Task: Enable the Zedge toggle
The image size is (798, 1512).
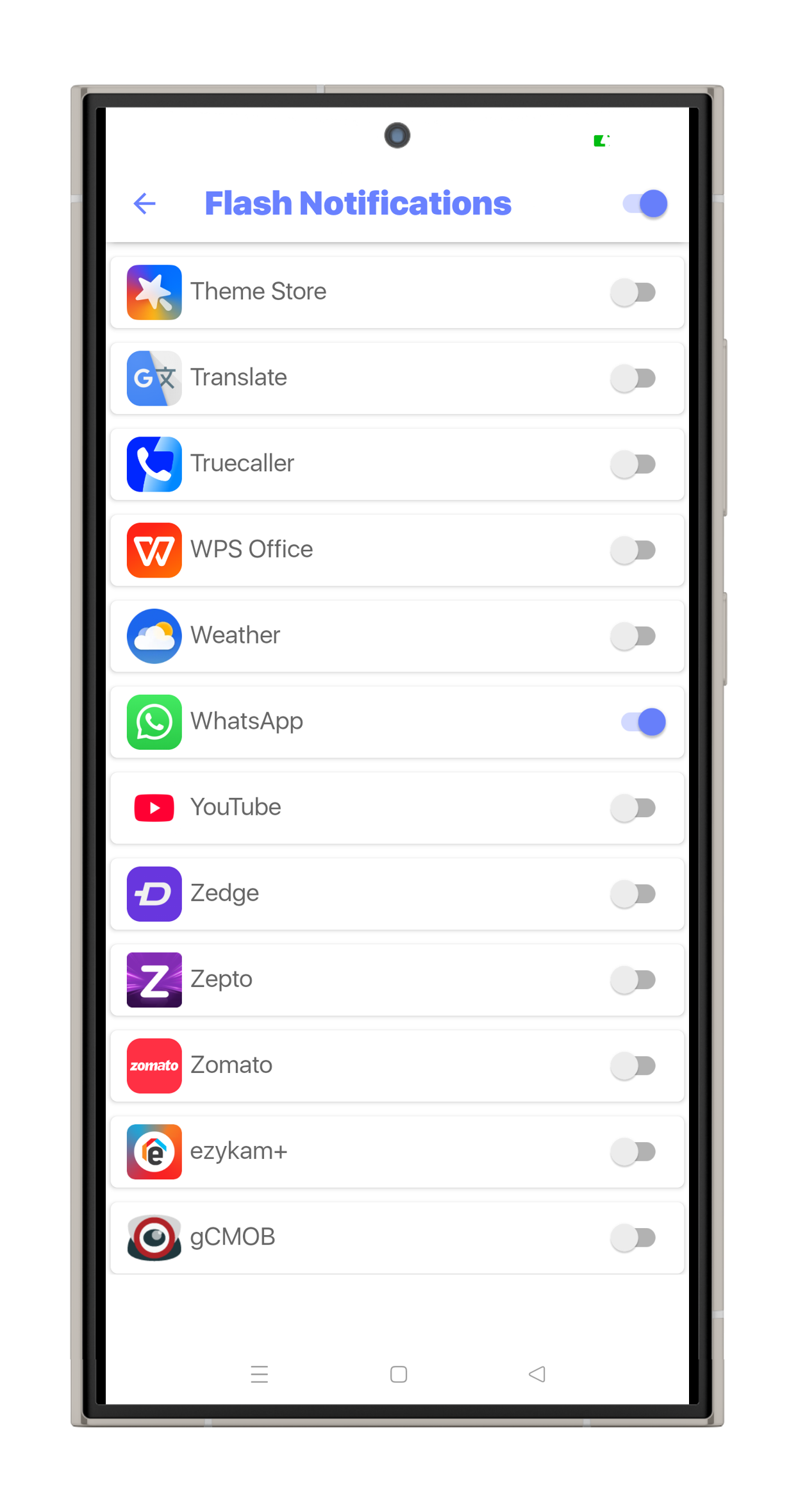Action: click(633, 894)
